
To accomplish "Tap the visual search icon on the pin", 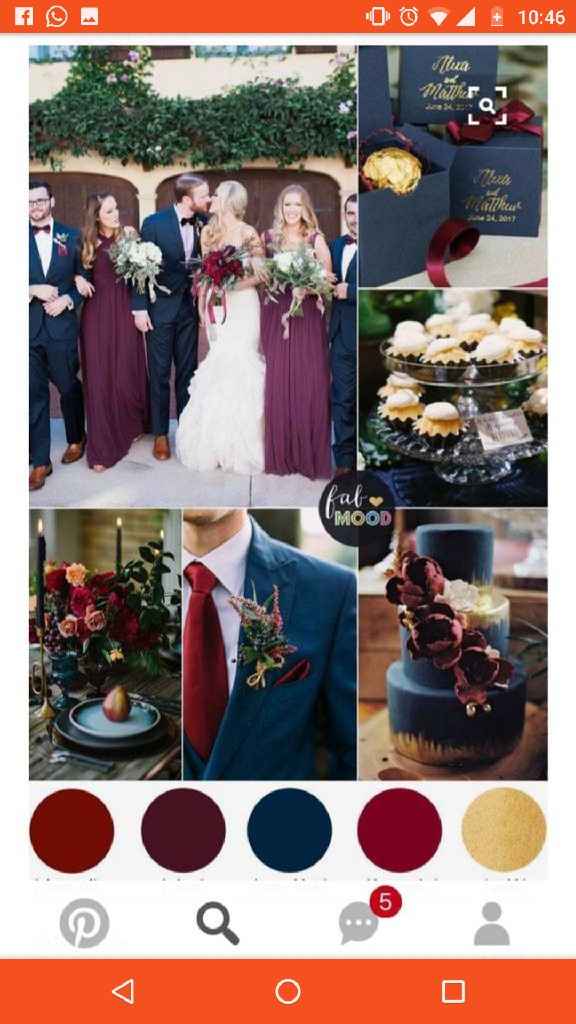I will tap(487, 105).
